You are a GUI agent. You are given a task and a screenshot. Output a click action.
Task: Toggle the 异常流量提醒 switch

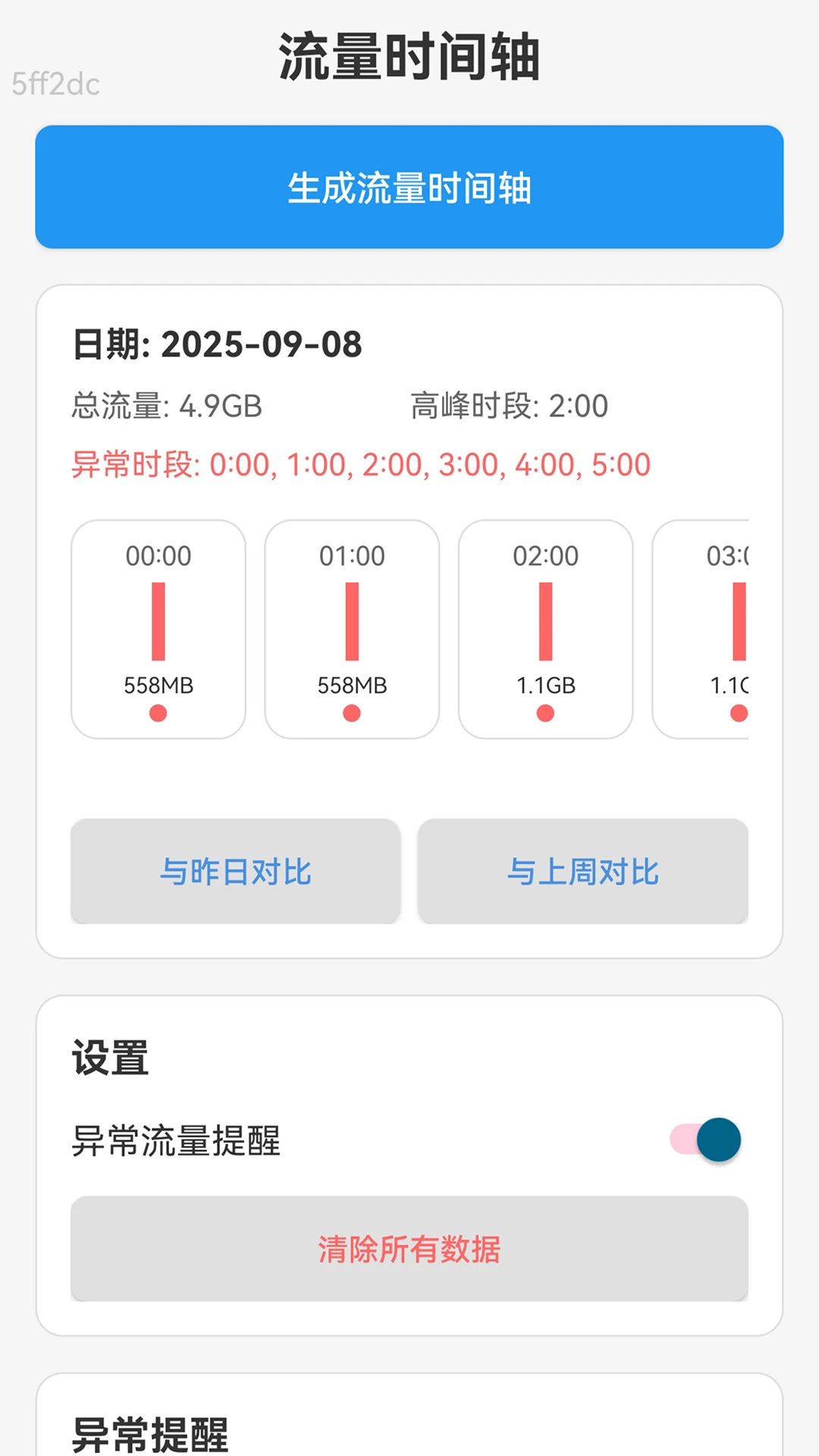click(x=707, y=1139)
